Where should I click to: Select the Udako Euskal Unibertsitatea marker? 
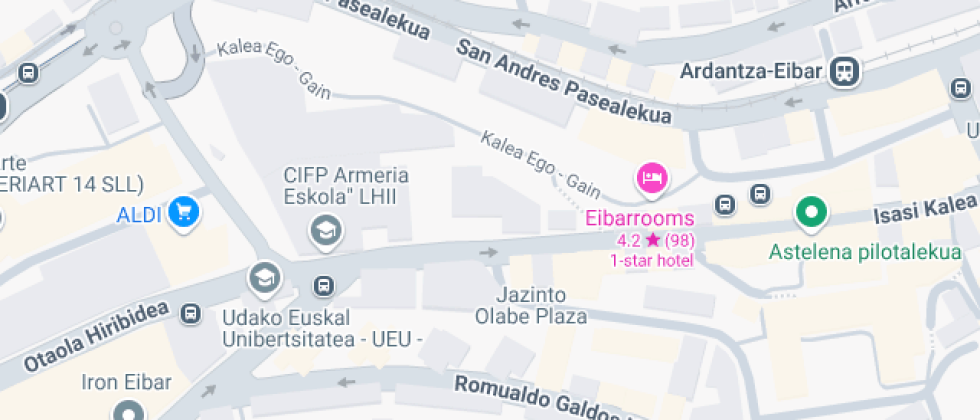point(265,278)
